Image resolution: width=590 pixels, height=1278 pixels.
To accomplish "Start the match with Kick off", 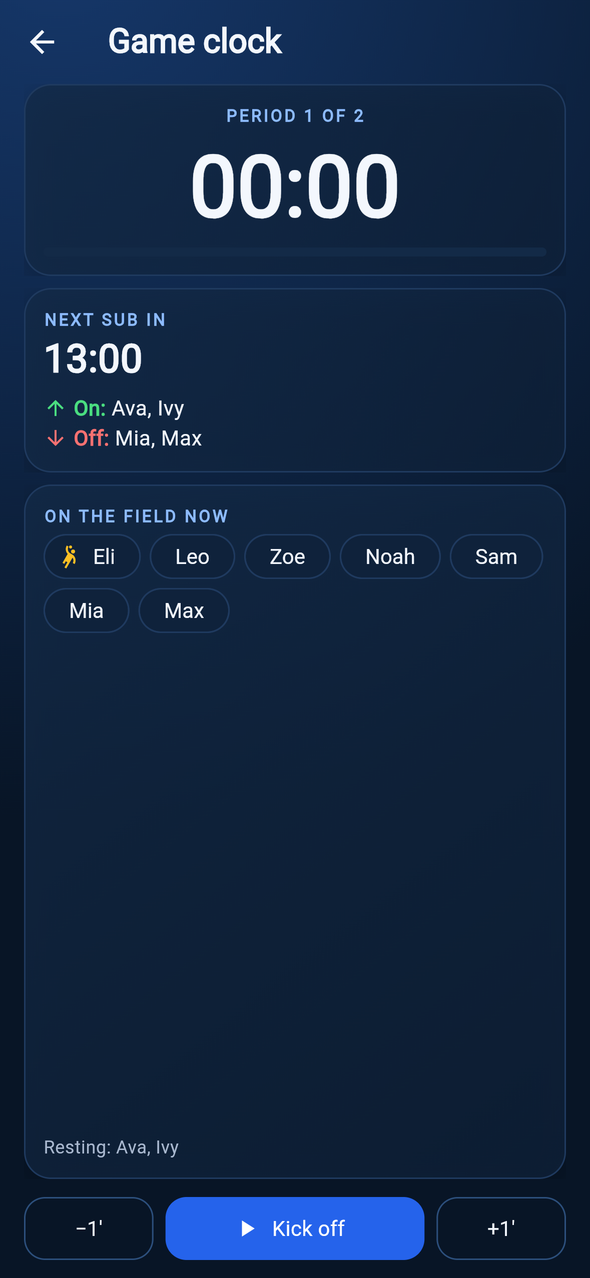I will tap(295, 1228).
